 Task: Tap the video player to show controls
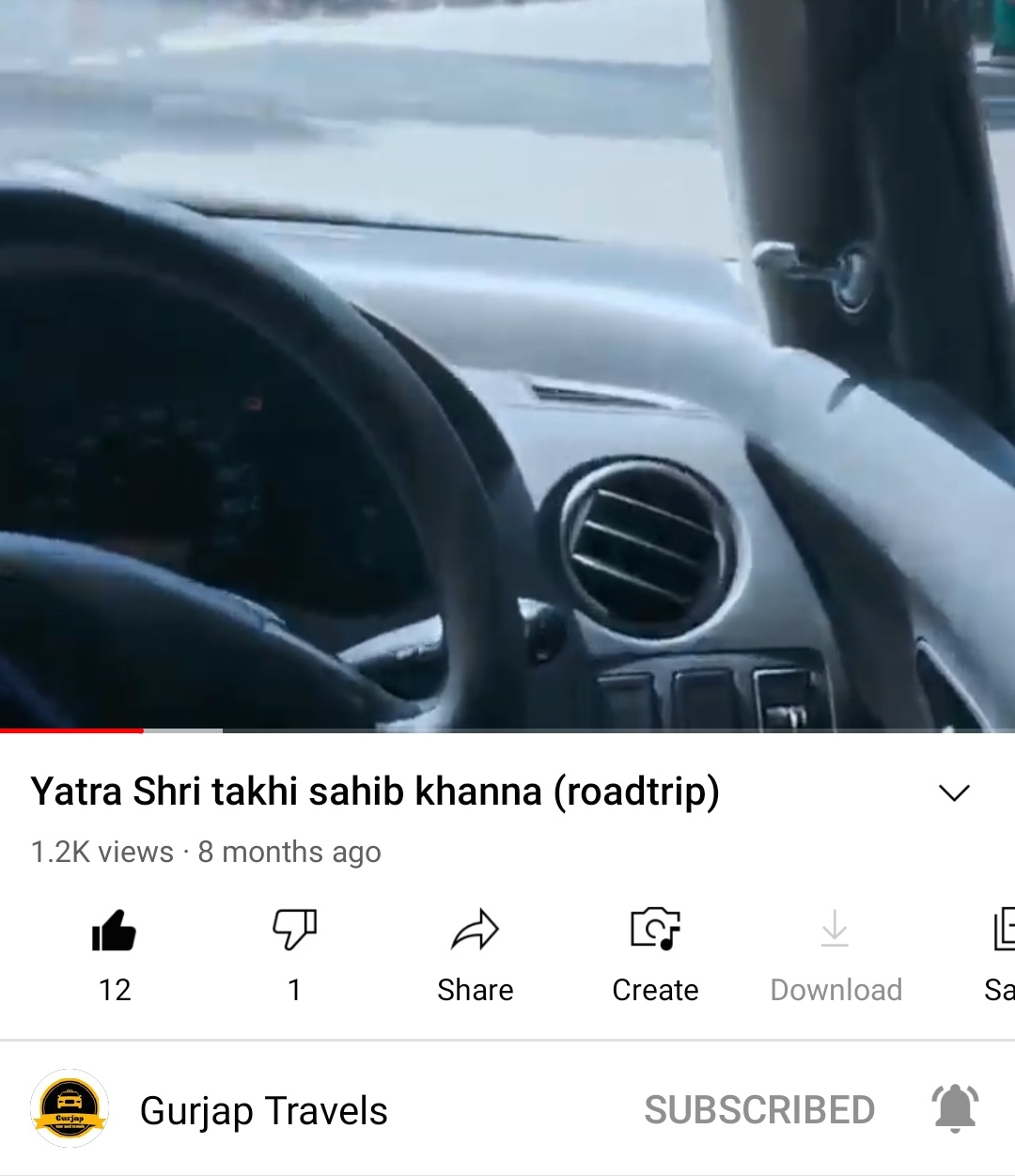click(507, 367)
